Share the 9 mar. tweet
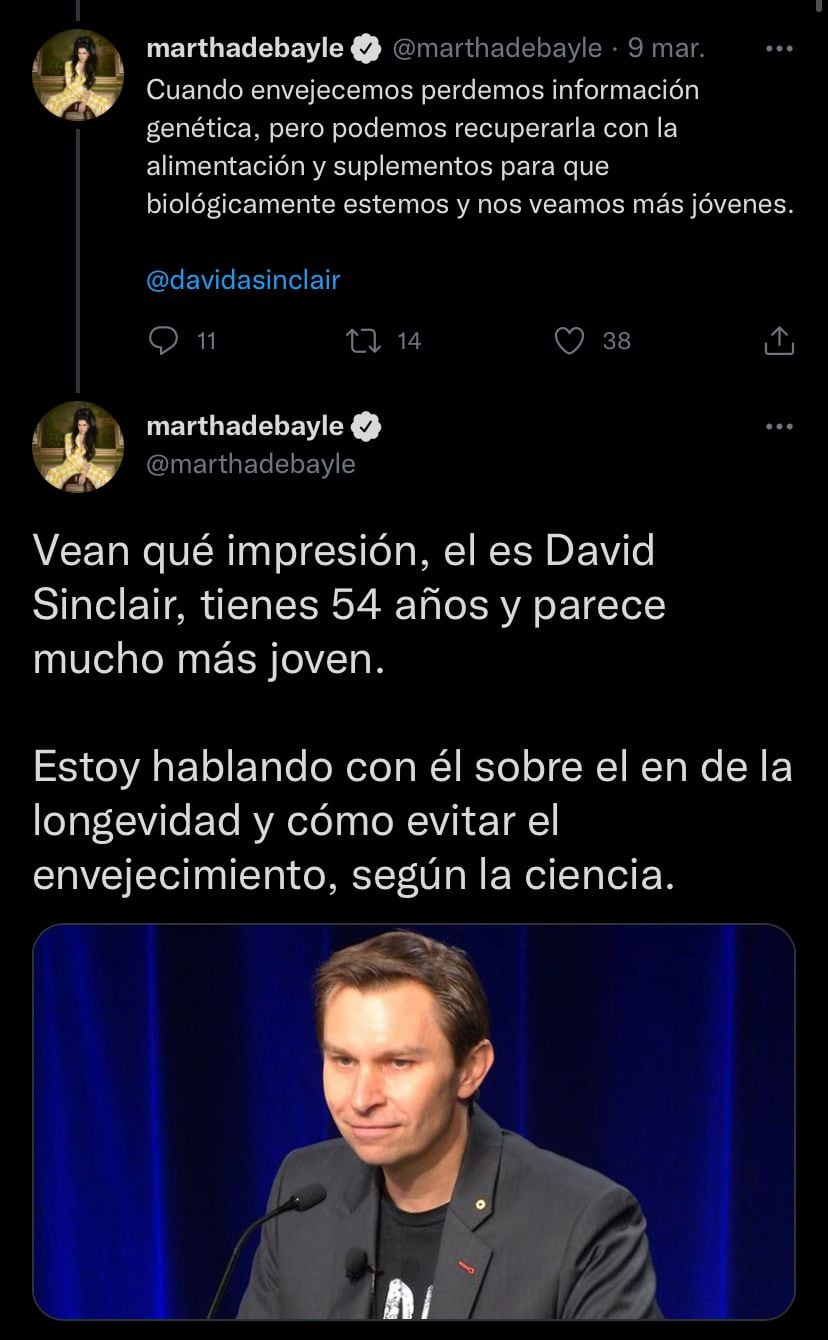The image size is (828, 1340). (x=778, y=342)
